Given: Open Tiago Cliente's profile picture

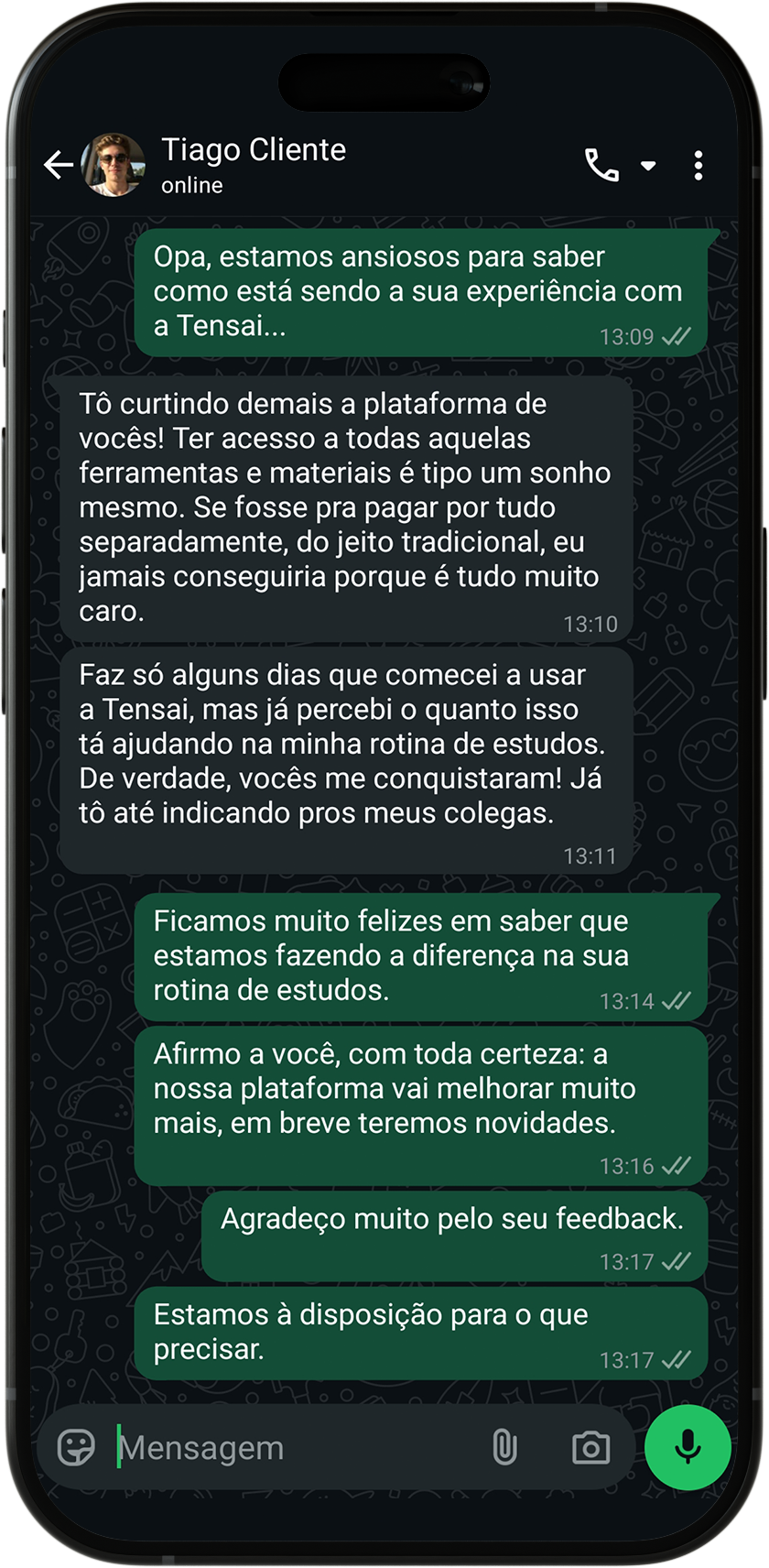Looking at the screenshot, I should point(114,166).
